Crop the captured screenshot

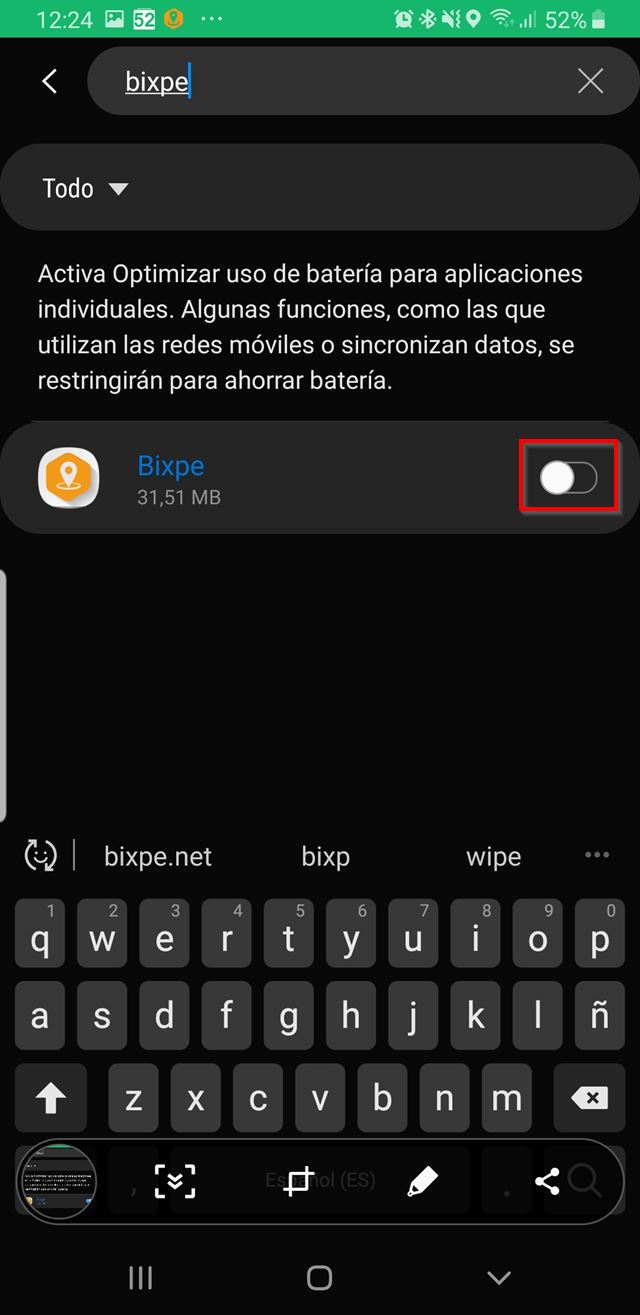[299, 1181]
